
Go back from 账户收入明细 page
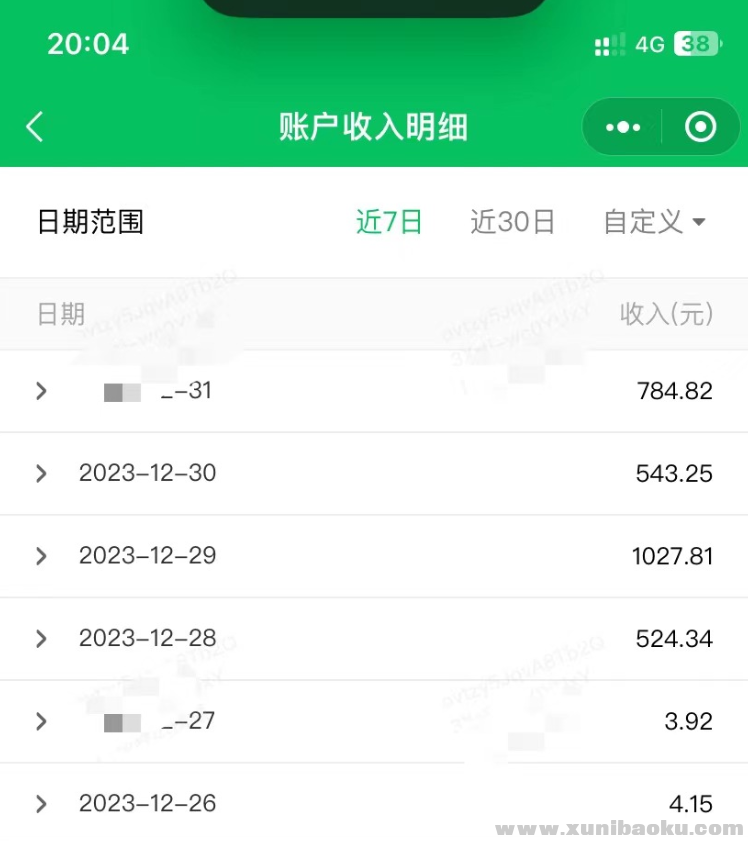click(x=35, y=127)
